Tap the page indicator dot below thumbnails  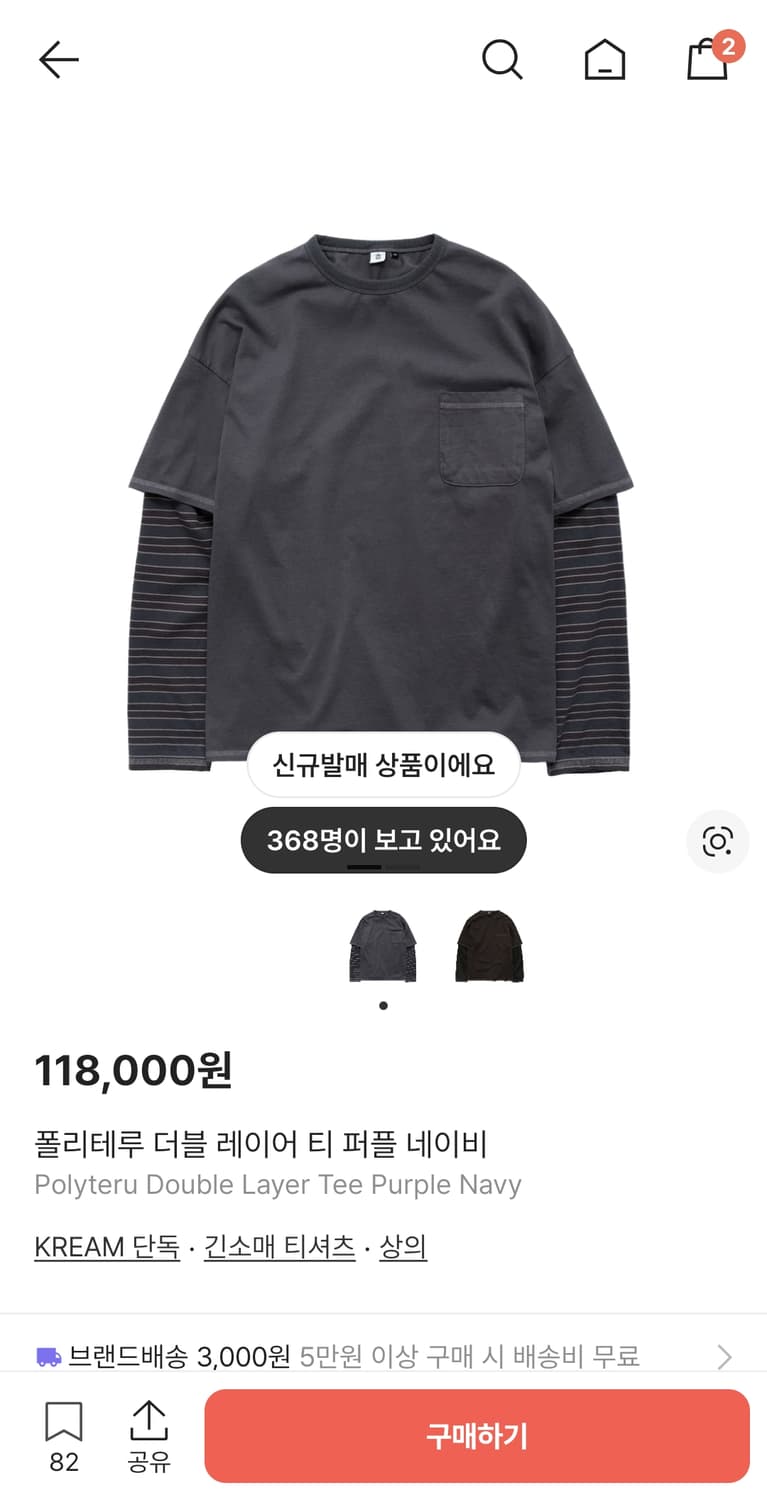383,1006
